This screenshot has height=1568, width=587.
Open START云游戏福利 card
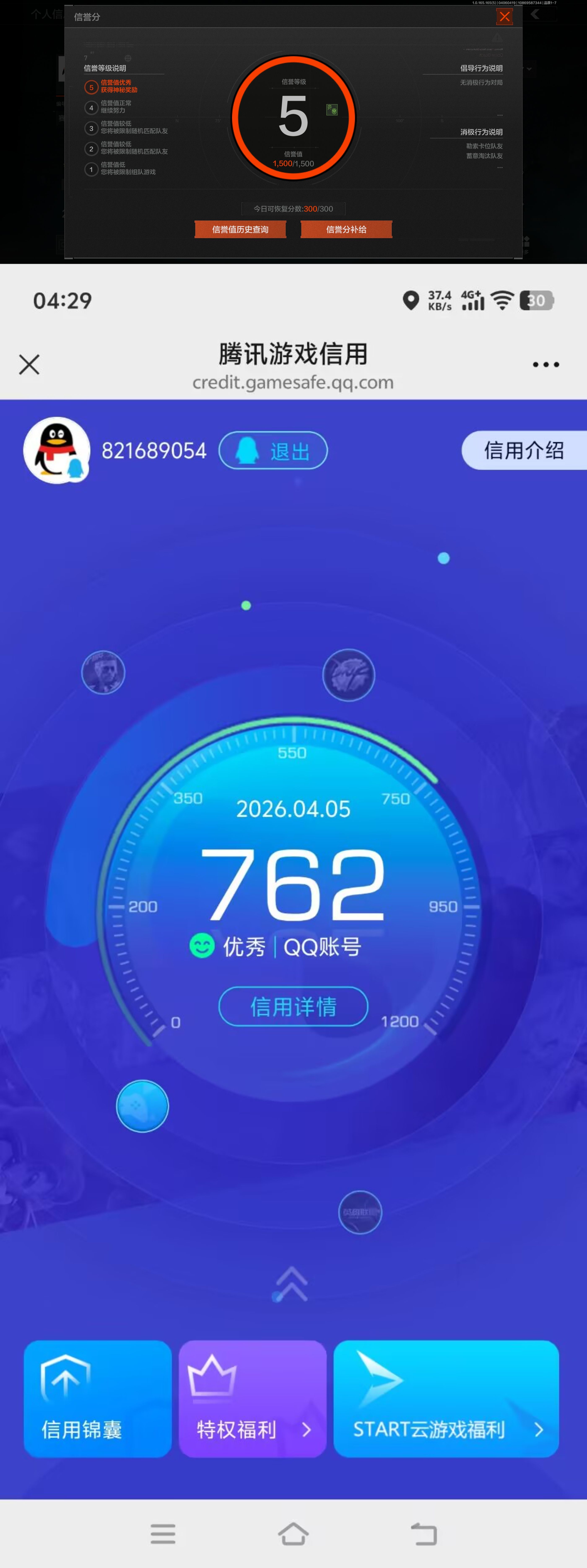pyautogui.click(x=446, y=1399)
